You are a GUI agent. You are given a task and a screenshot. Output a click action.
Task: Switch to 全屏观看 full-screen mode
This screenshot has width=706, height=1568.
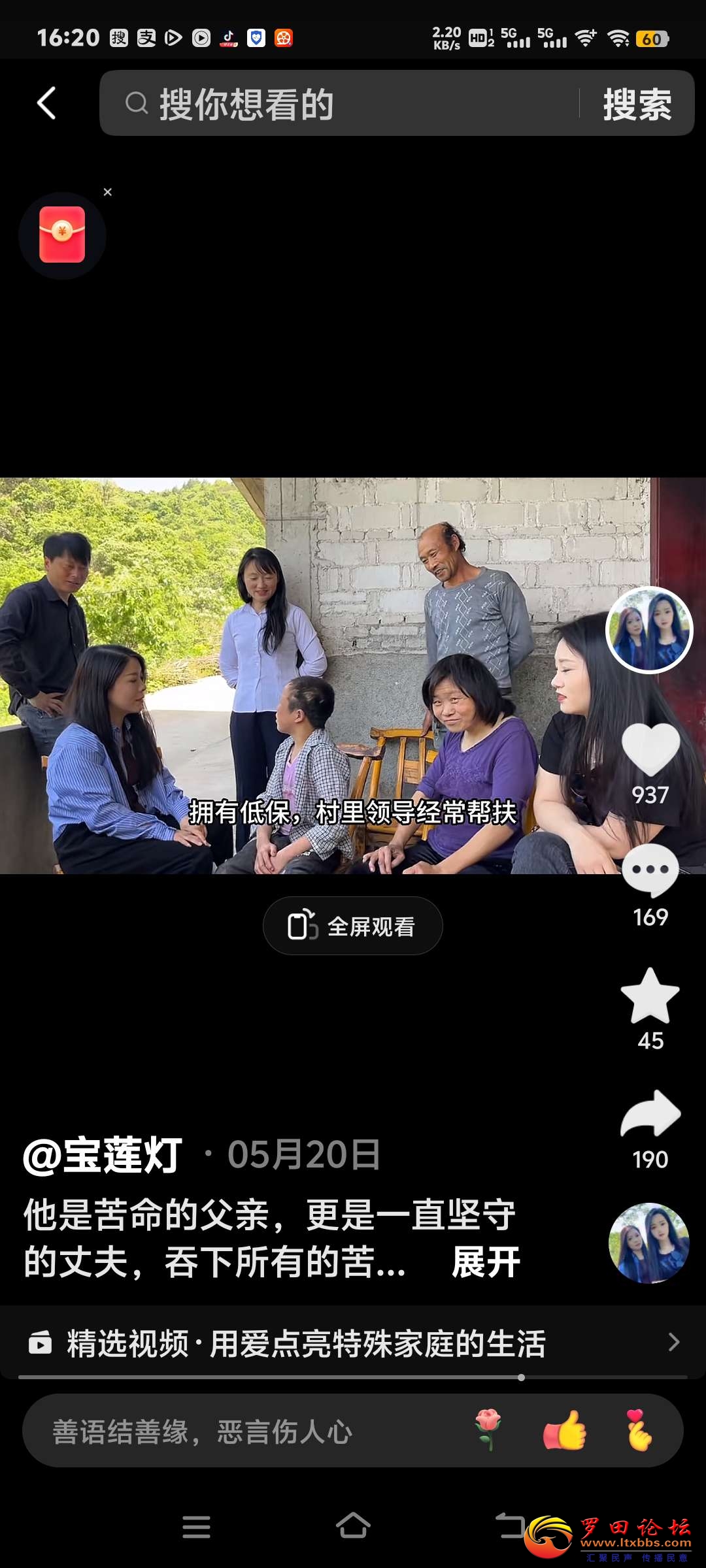point(353,926)
